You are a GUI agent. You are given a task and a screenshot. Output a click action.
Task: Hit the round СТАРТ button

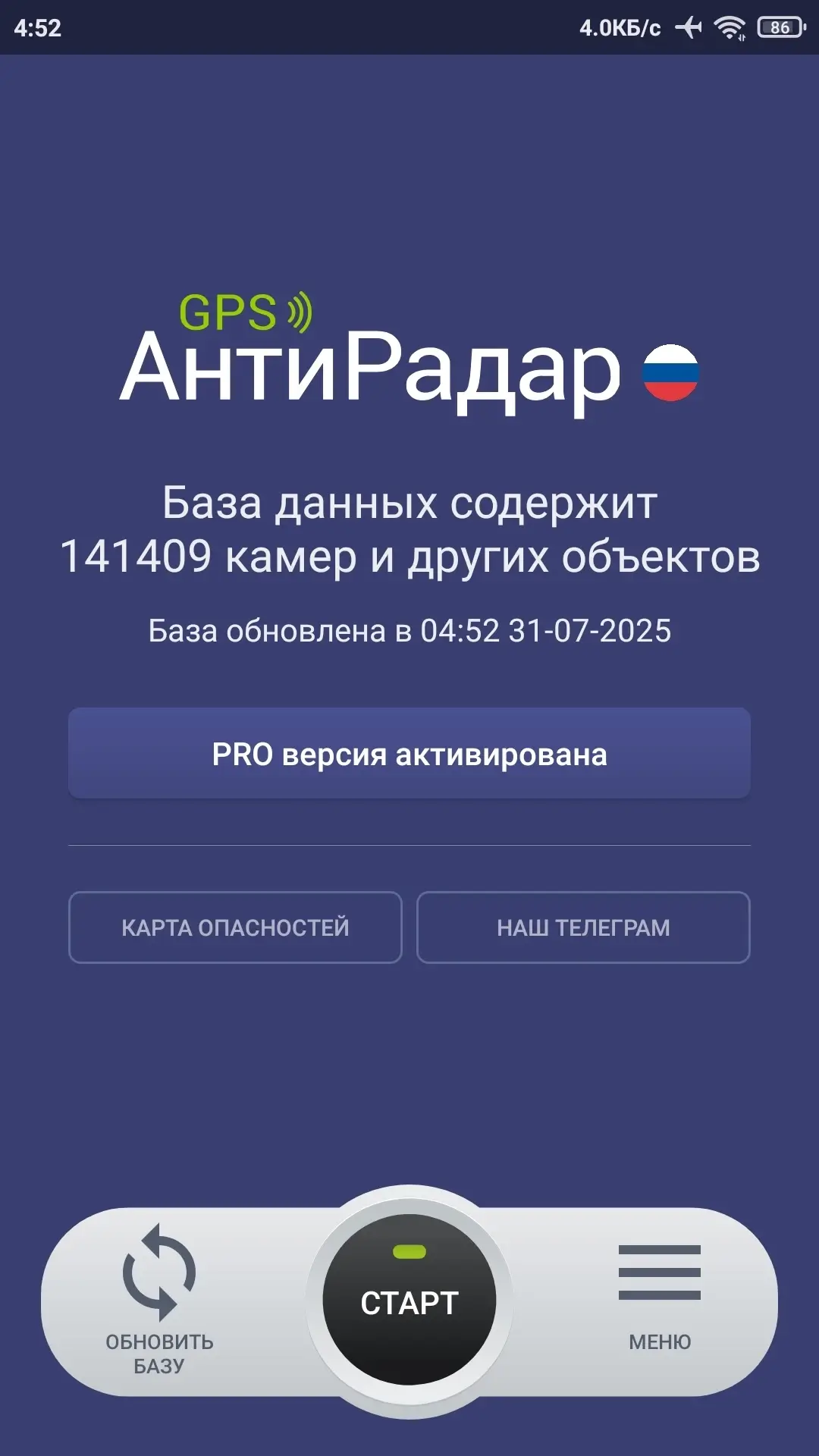click(x=409, y=1300)
